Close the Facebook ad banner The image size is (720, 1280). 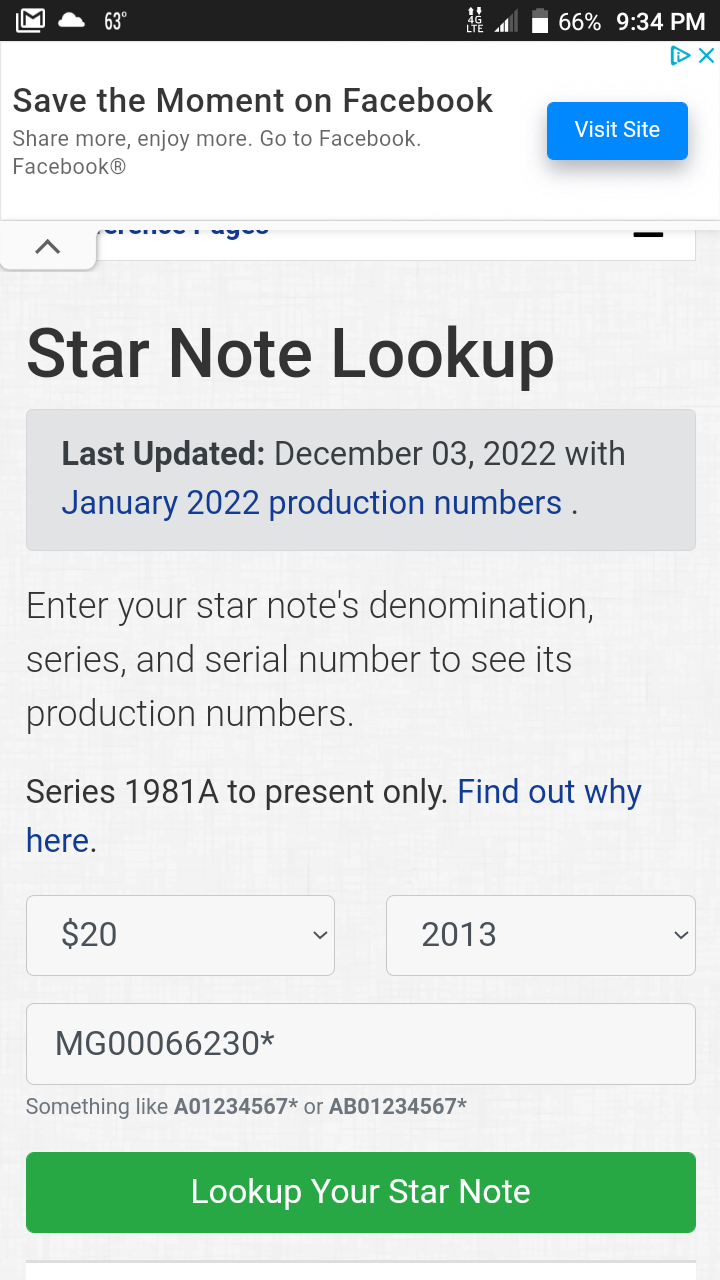click(706, 56)
